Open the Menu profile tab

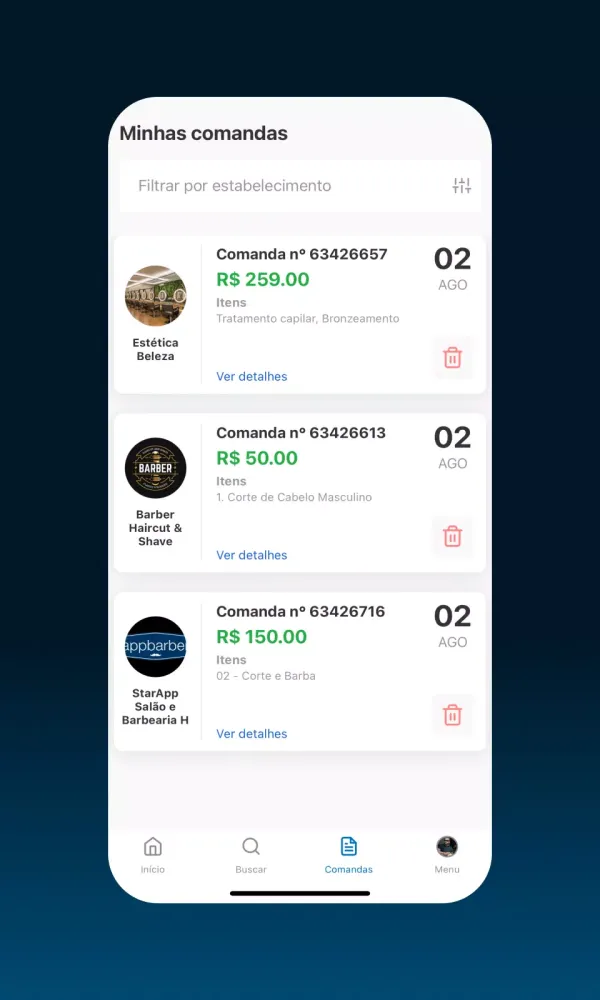447,855
